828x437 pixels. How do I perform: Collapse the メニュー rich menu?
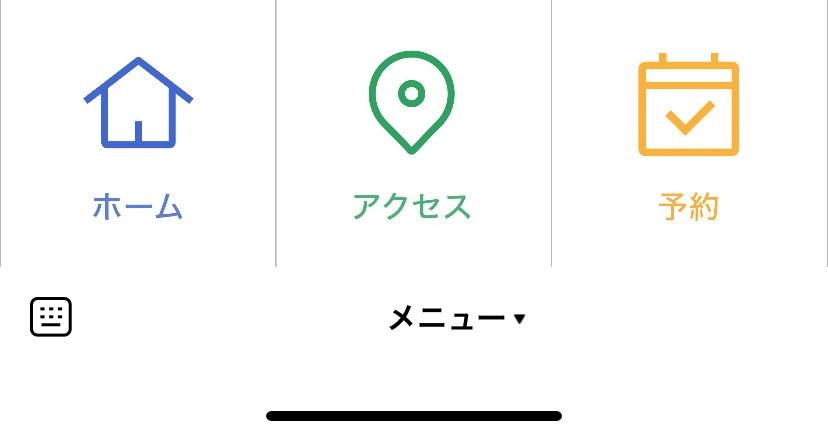click(456, 319)
